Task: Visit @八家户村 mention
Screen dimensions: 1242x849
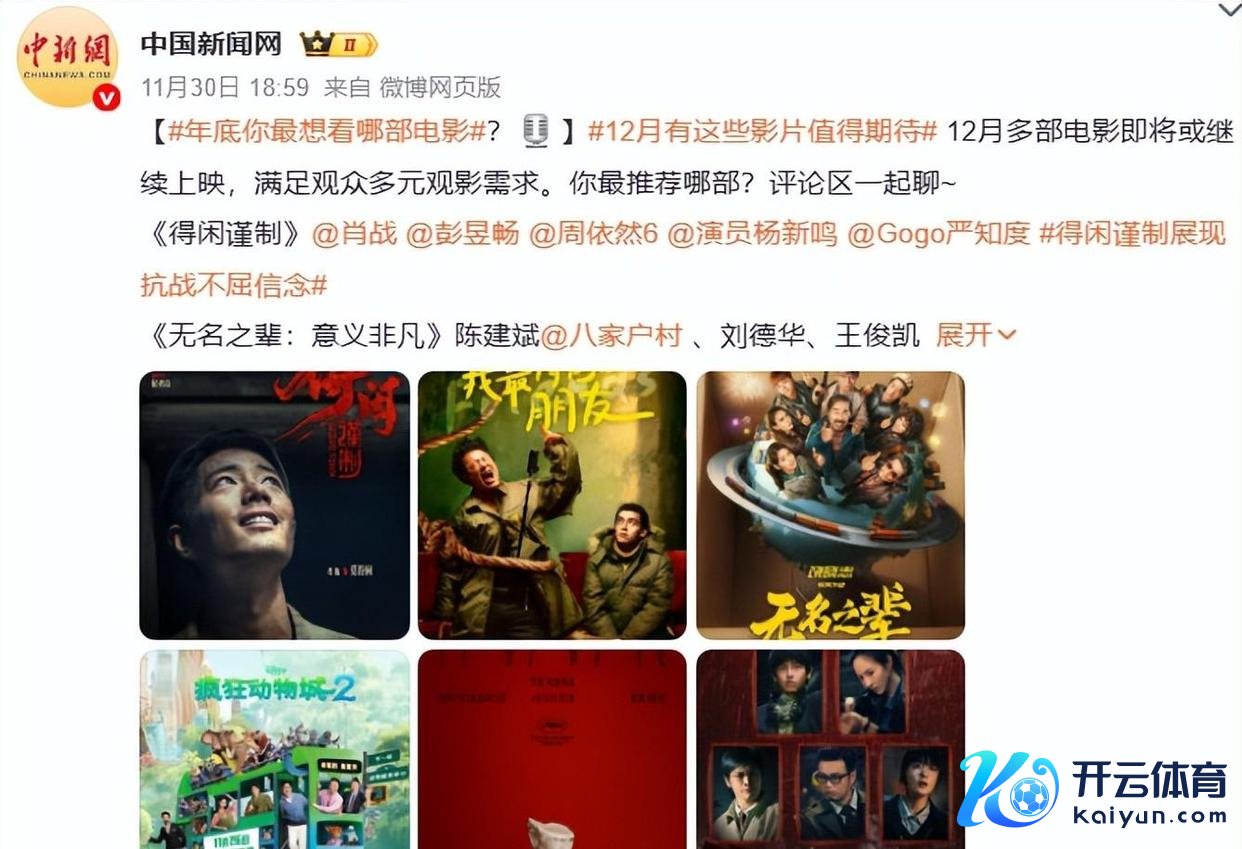Action: (x=611, y=335)
